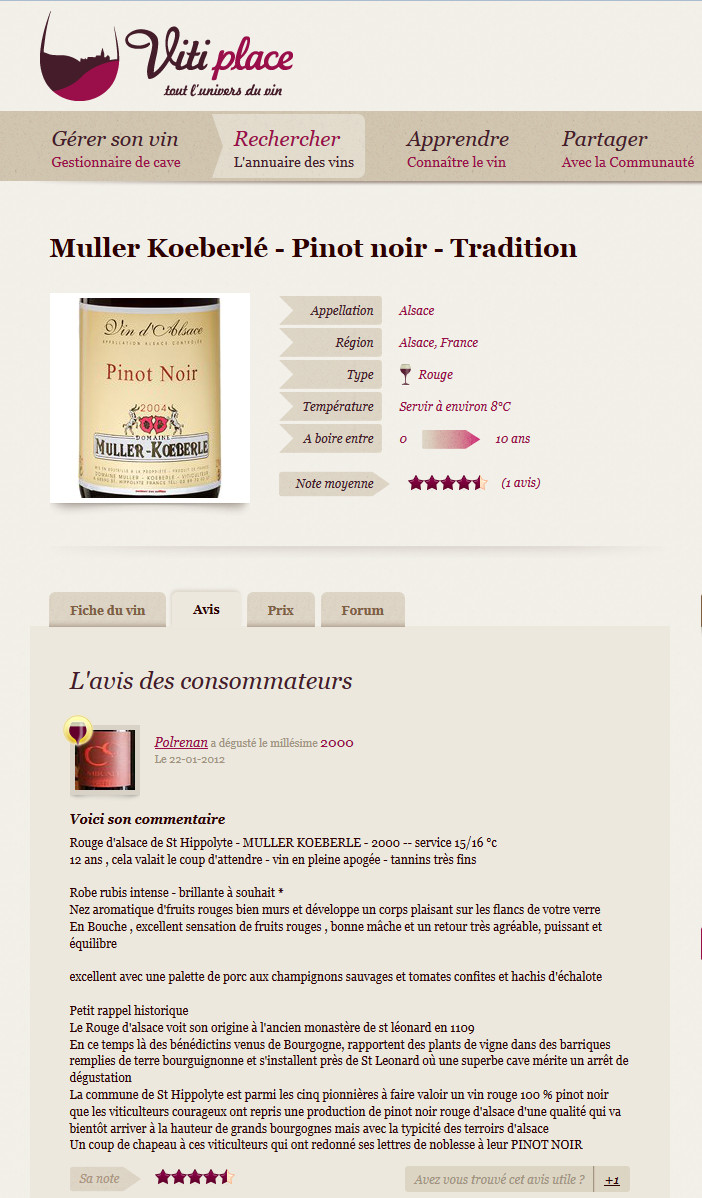
Task: Open the Forum tab
Action: click(x=362, y=610)
